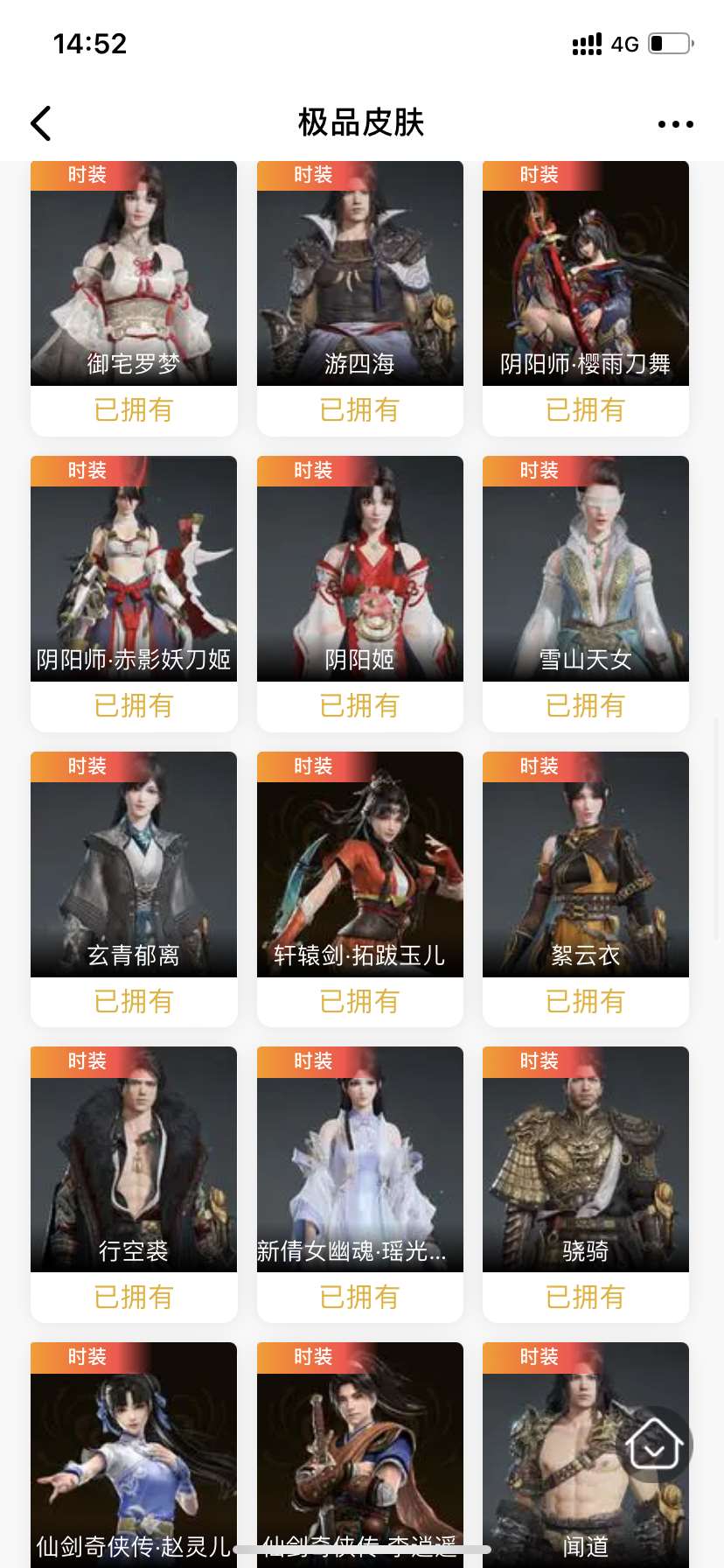Tap the floating home button

[654, 1444]
